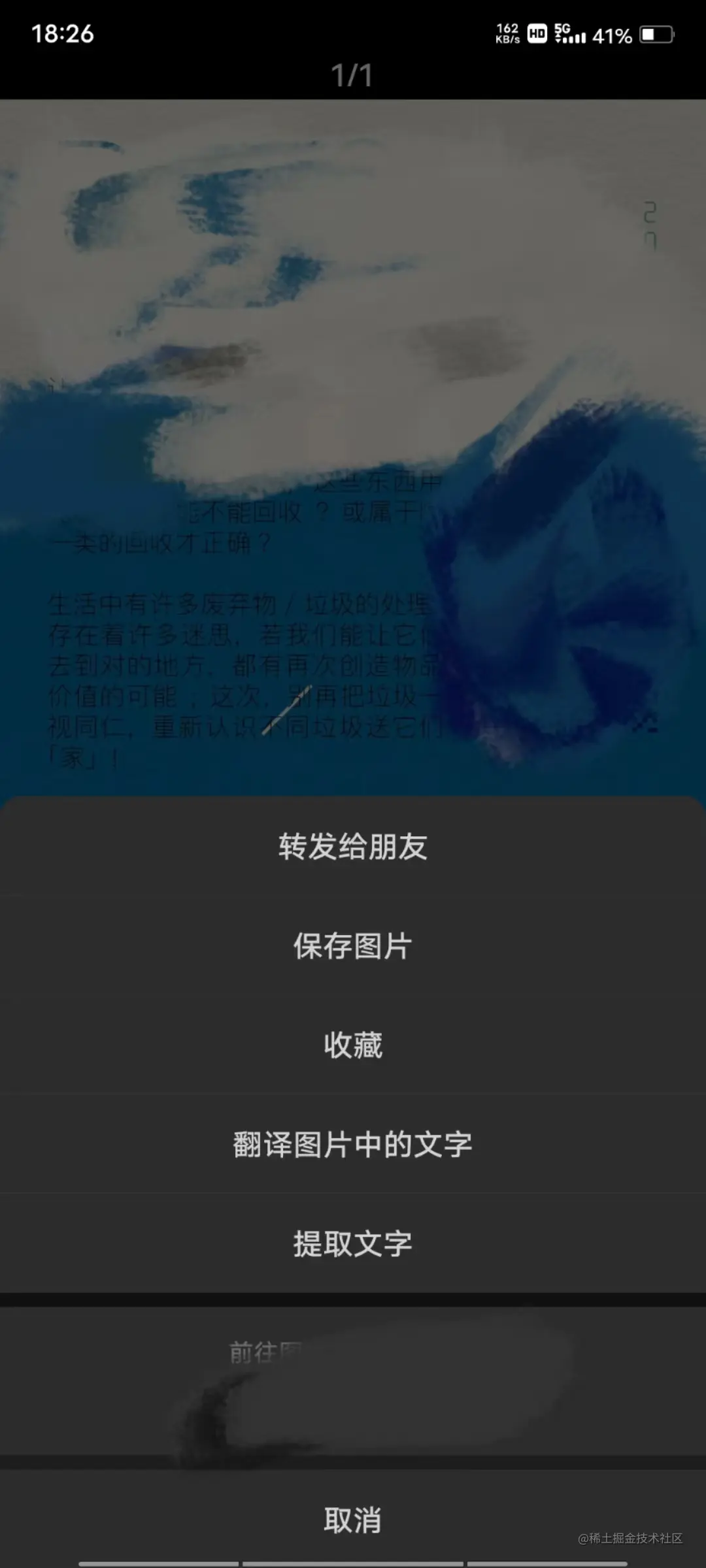Viewport: 706px width, 1568px height.
Task: Tap the HD icon in the status bar
Action: pos(536,33)
